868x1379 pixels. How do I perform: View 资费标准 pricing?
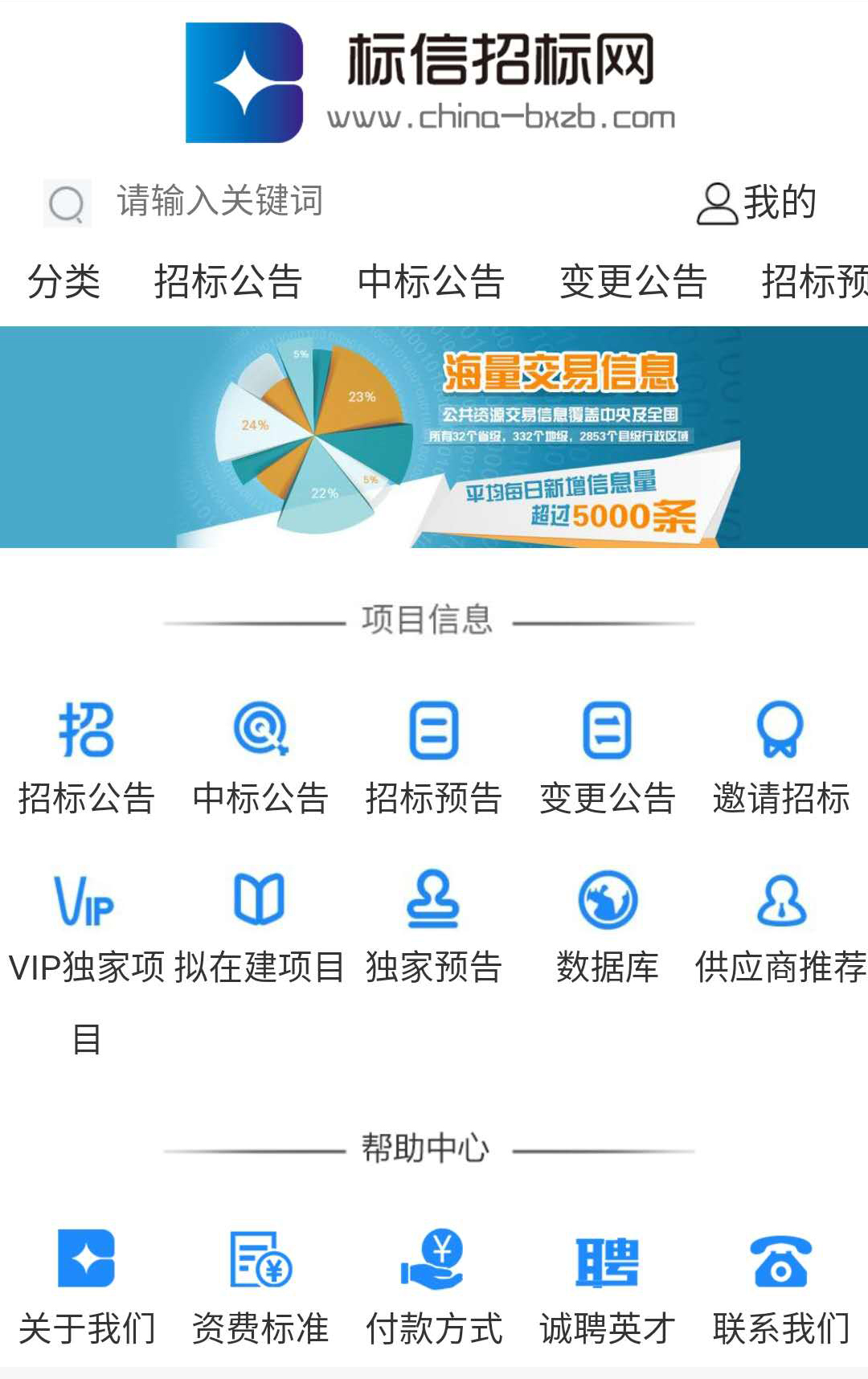pyautogui.click(x=260, y=1286)
